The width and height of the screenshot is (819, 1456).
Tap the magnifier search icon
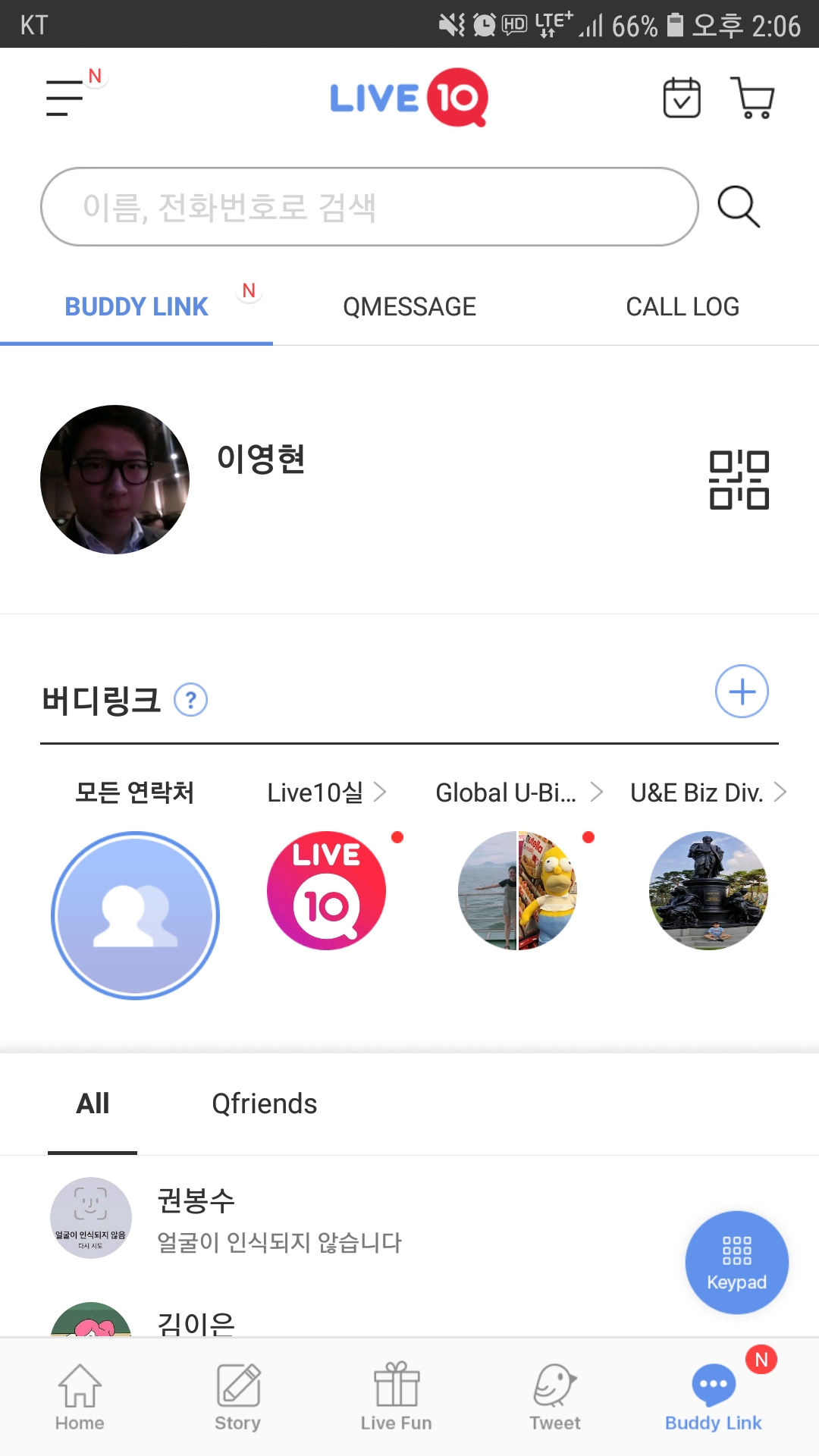pos(739,206)
